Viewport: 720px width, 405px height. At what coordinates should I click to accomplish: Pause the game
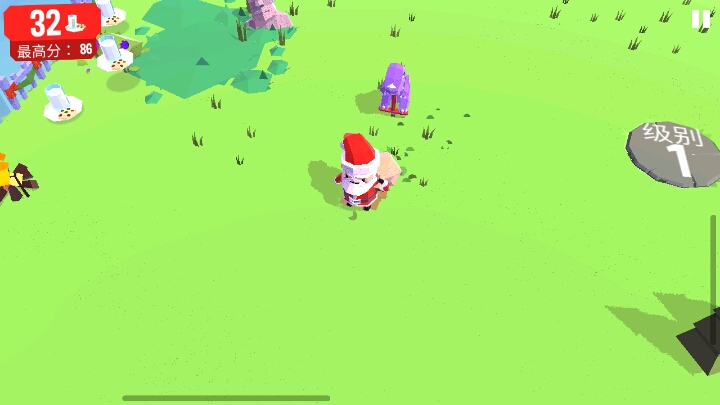click(700, 19)
